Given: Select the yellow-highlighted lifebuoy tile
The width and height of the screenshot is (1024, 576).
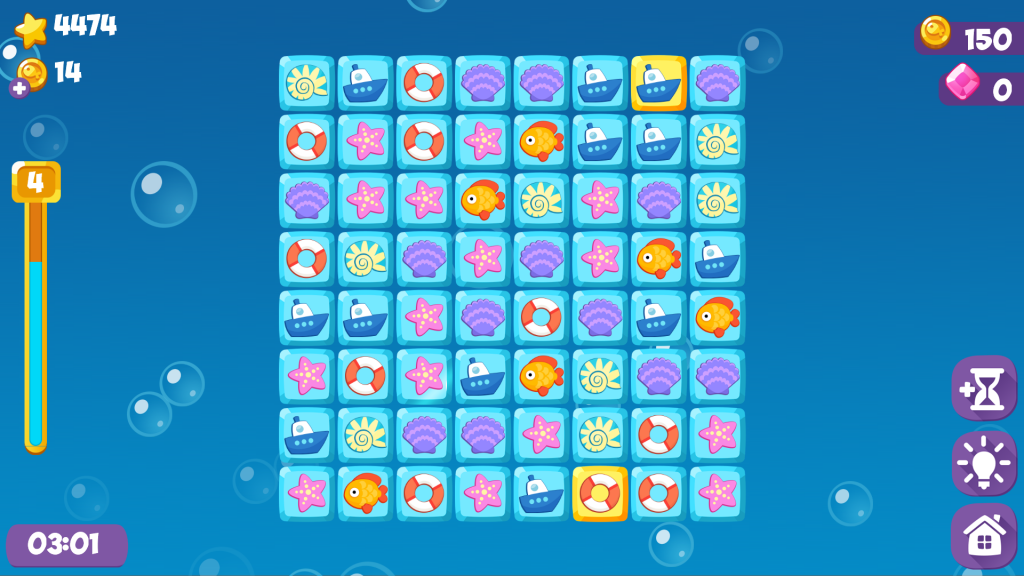Looking at the screenshot, I should pyautogui.click(x=600, y=493).
